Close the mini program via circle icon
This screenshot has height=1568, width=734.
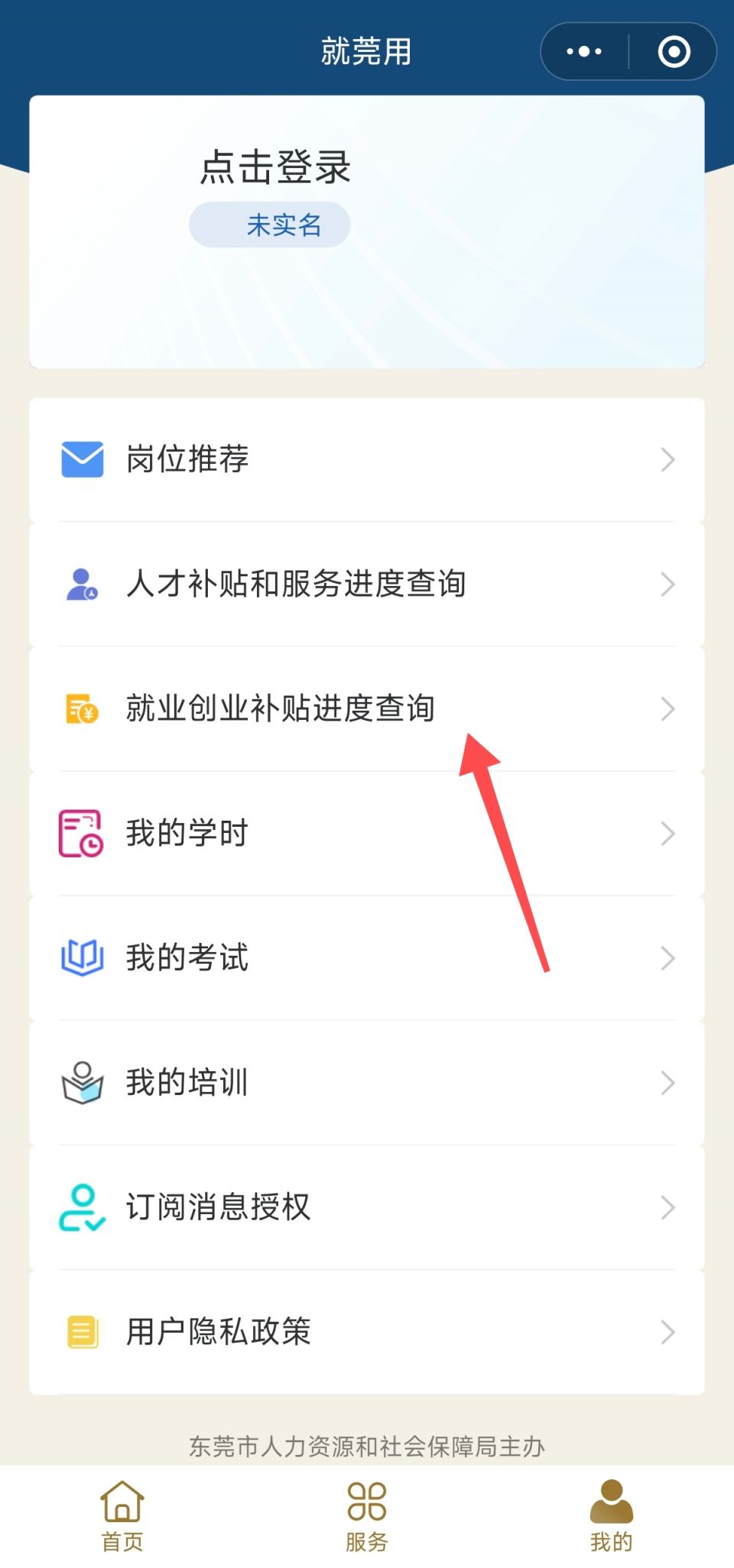[674, 52]
